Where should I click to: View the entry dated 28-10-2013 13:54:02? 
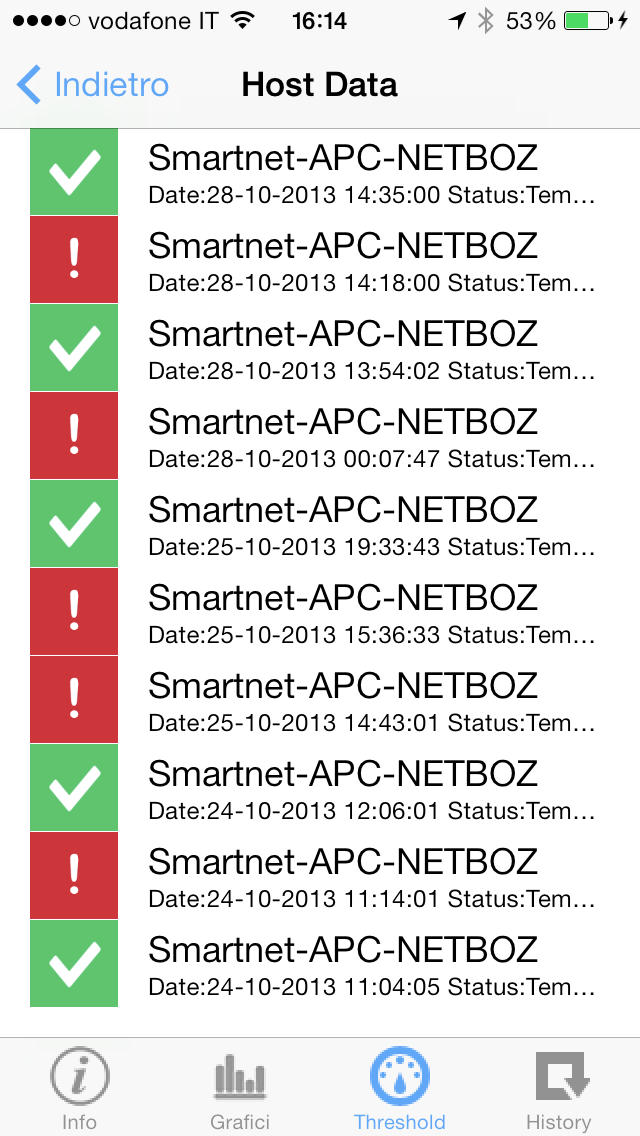(320, 348)
